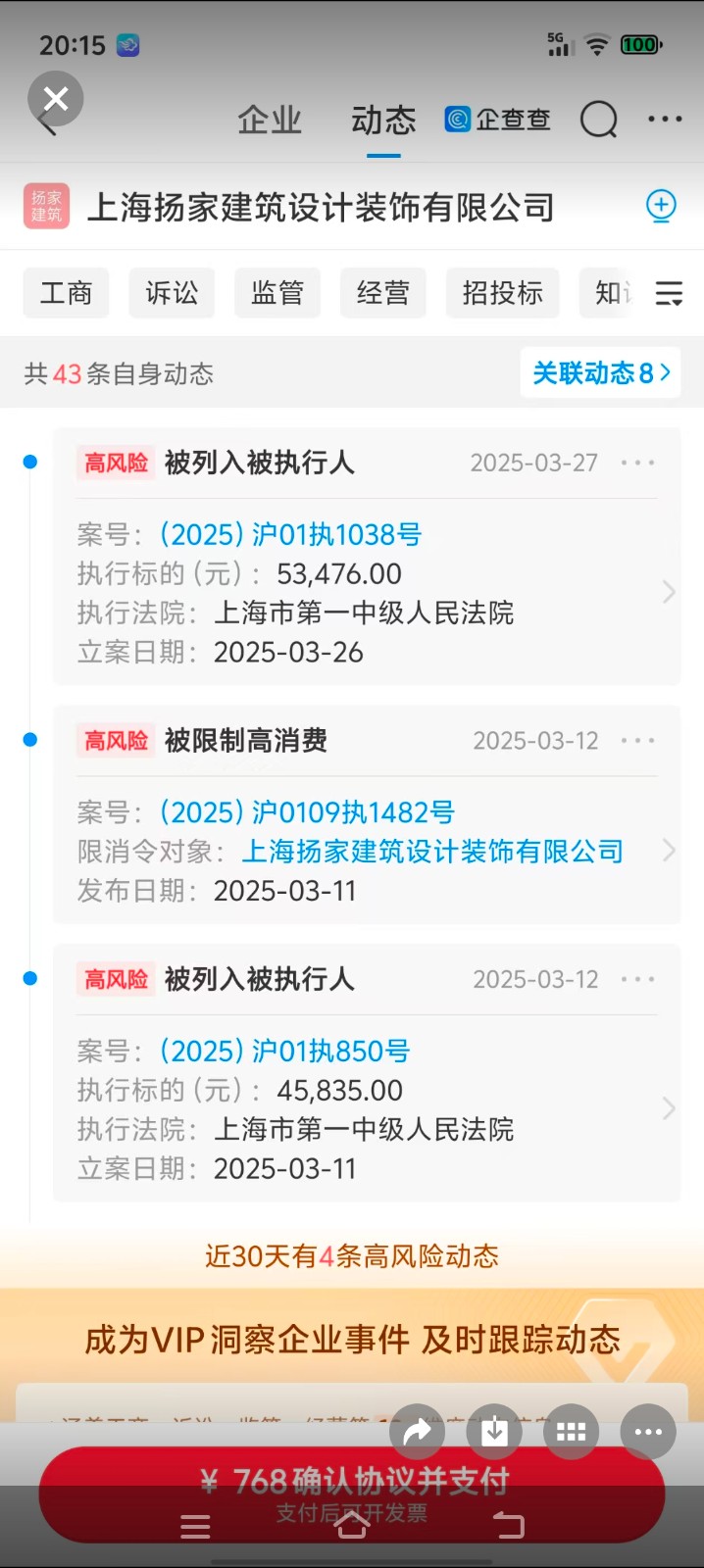Open more options for the 2025-03-27 entry
The image size is (704, 1568).
click(637, 463)
